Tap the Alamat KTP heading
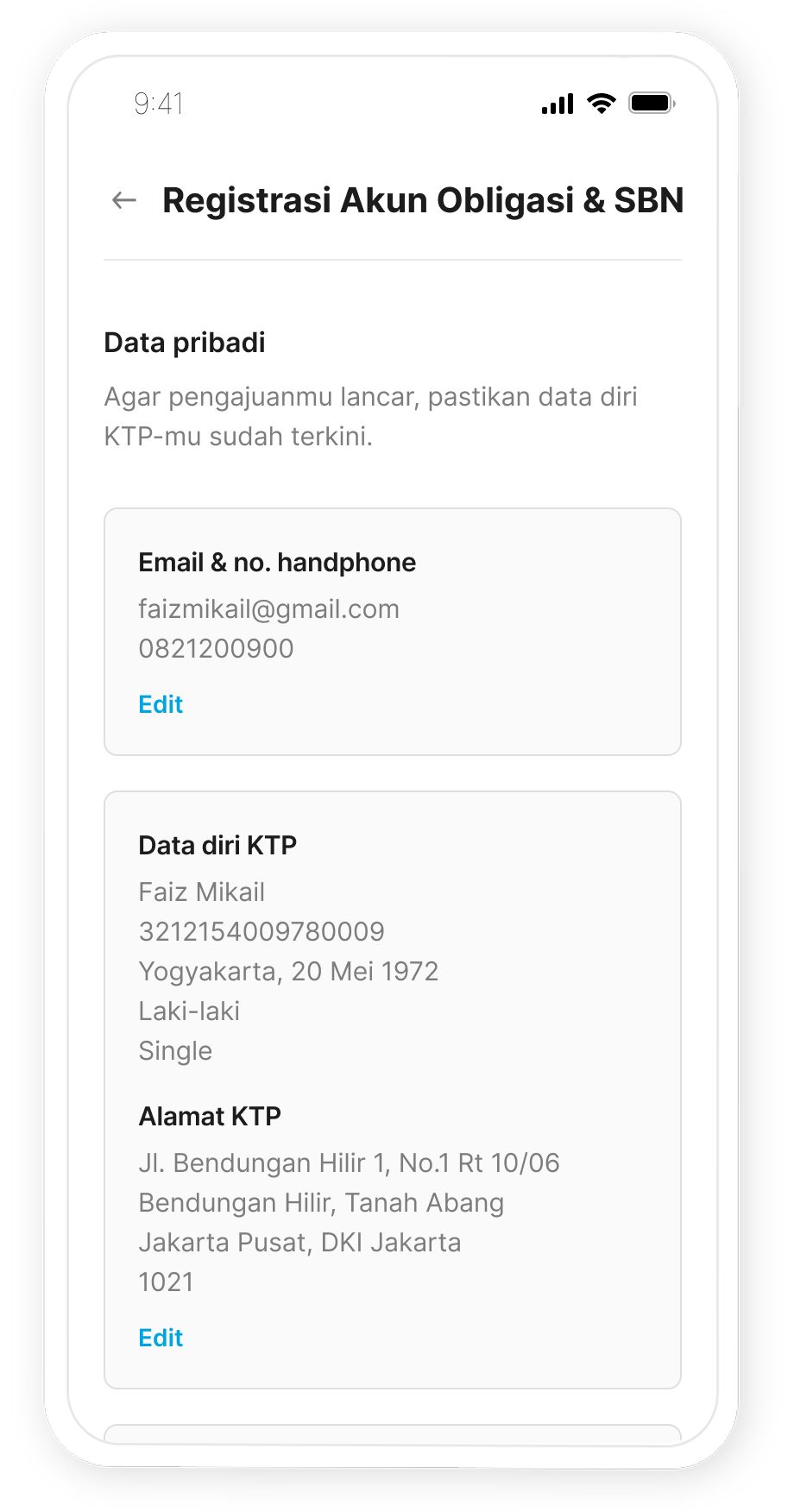The width and height of the screenshot is (794, 1512). 208,1115
